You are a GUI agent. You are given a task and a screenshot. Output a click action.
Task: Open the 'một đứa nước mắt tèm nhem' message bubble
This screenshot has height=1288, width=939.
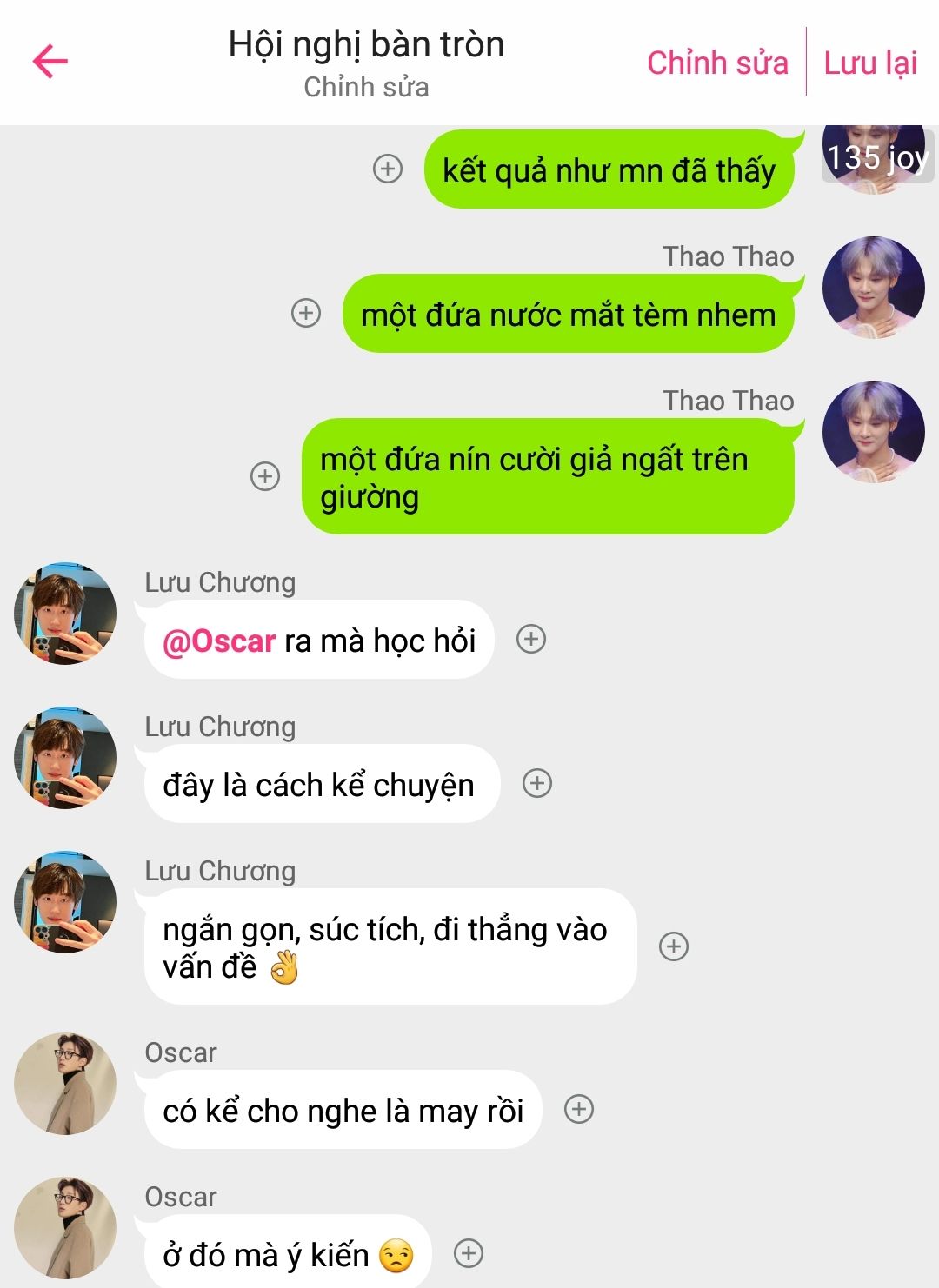pyautogui.click(x=568, y=315)
